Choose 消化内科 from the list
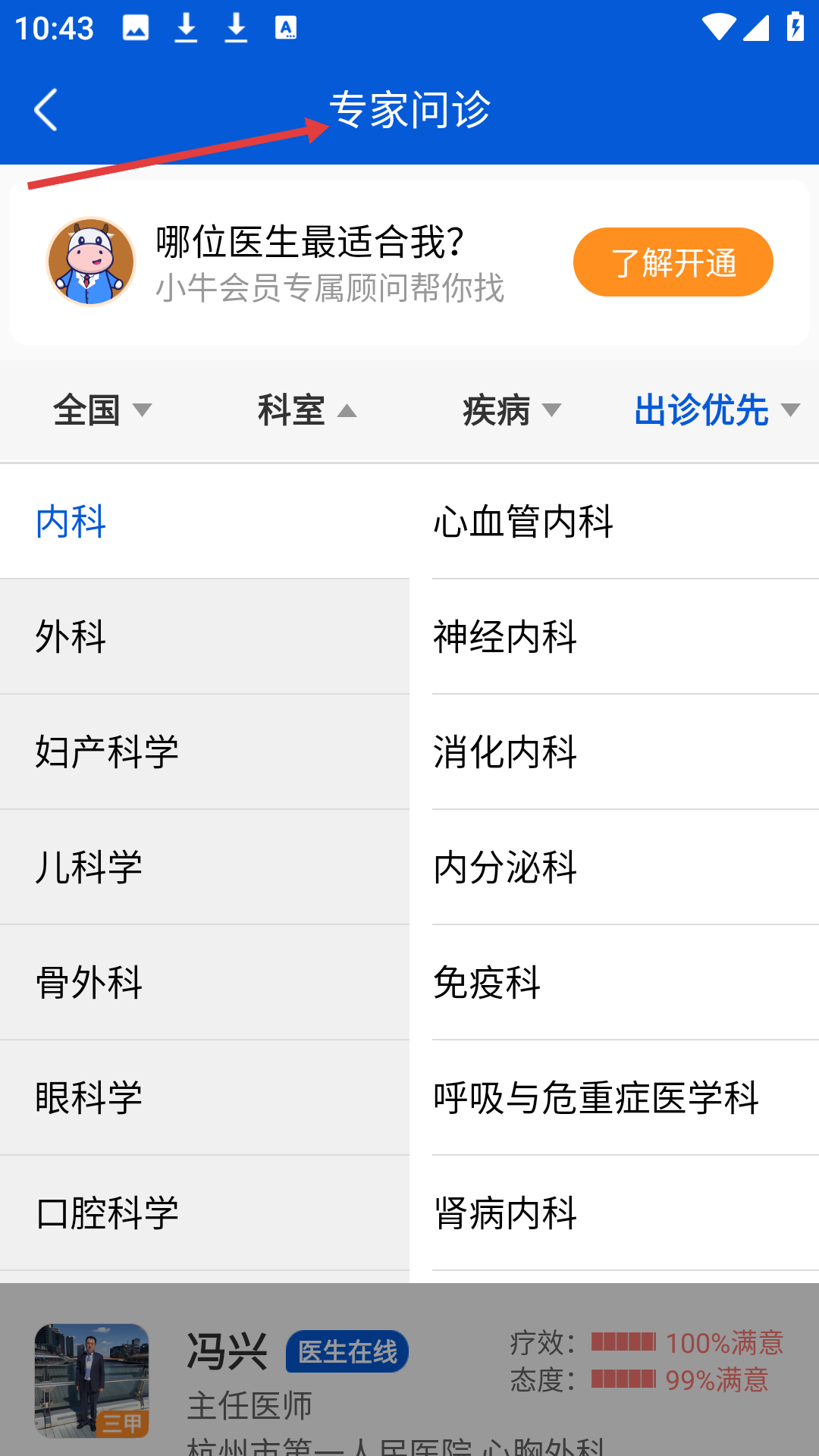 point(614,752)
